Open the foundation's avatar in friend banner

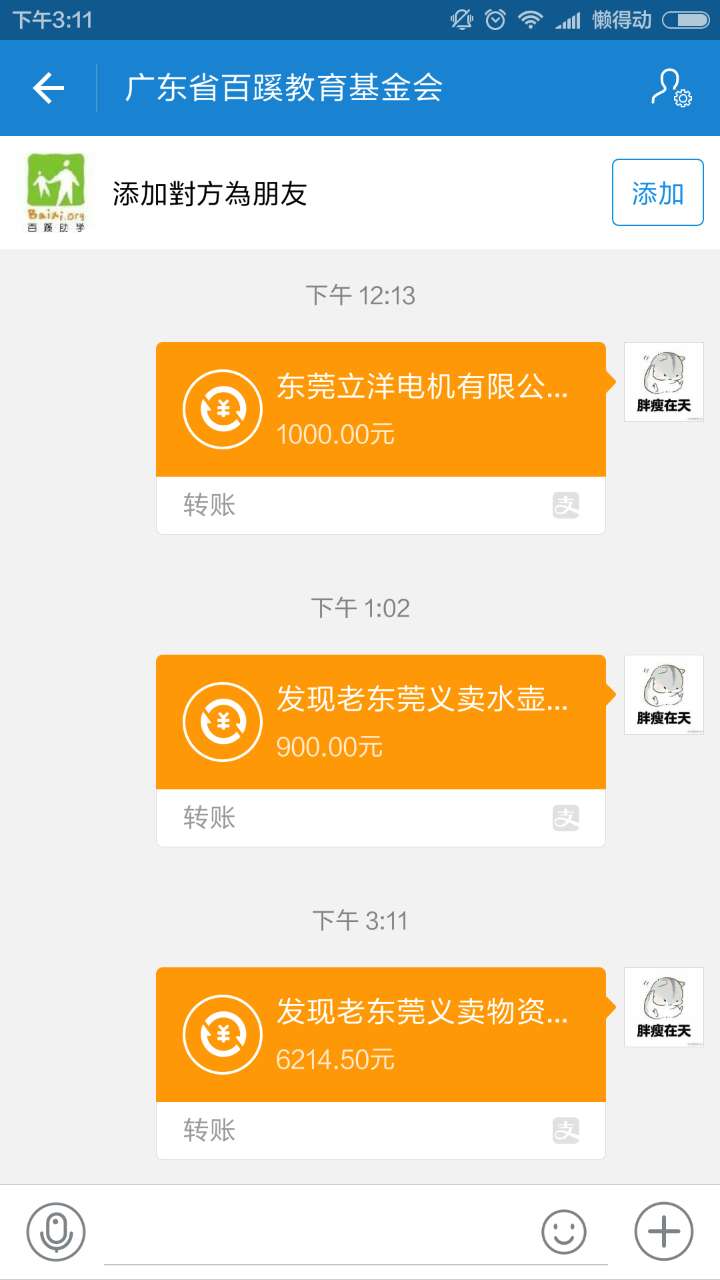(56, 193)
